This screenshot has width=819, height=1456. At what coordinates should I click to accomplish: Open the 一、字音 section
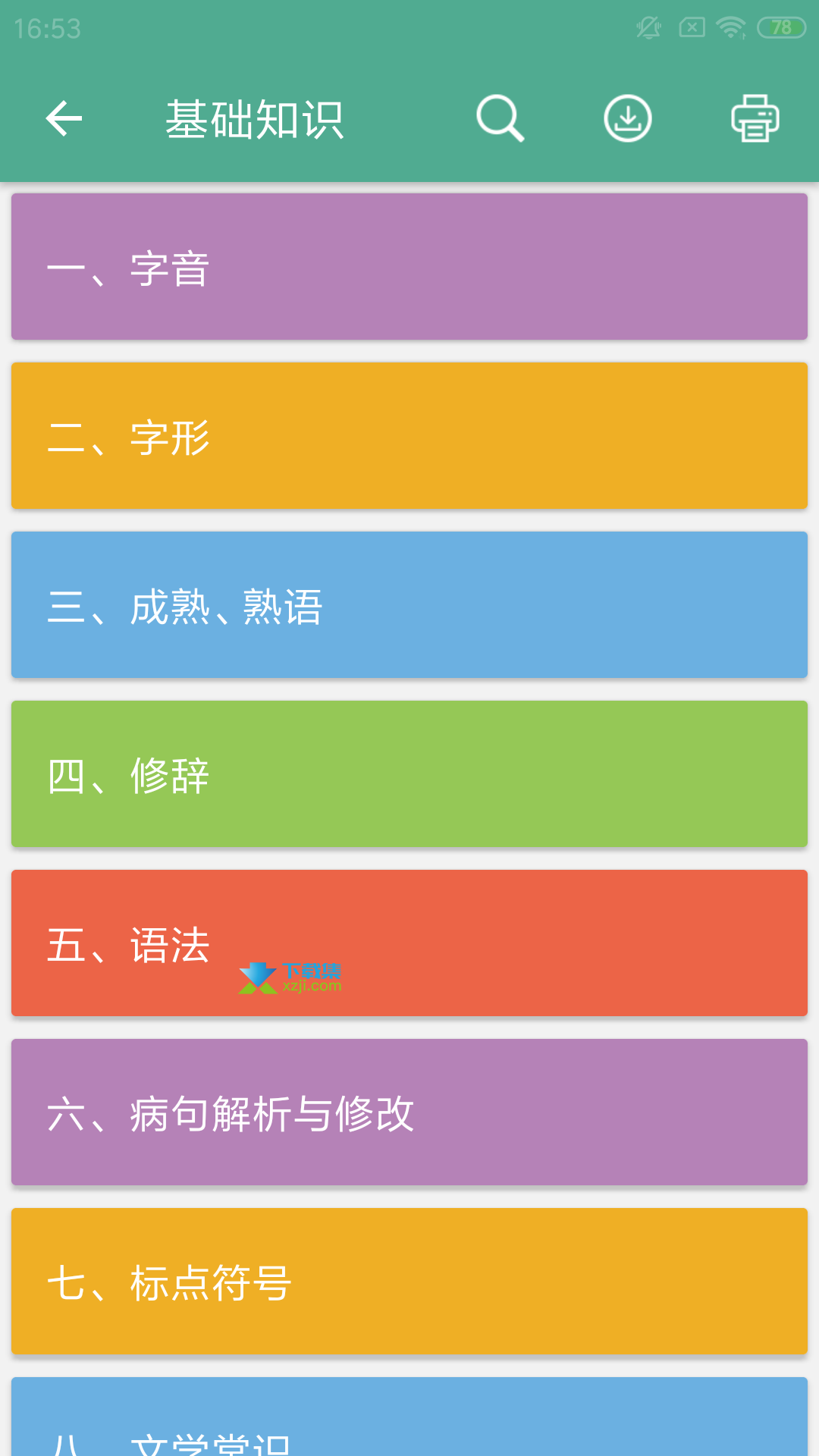coord(409,267)
